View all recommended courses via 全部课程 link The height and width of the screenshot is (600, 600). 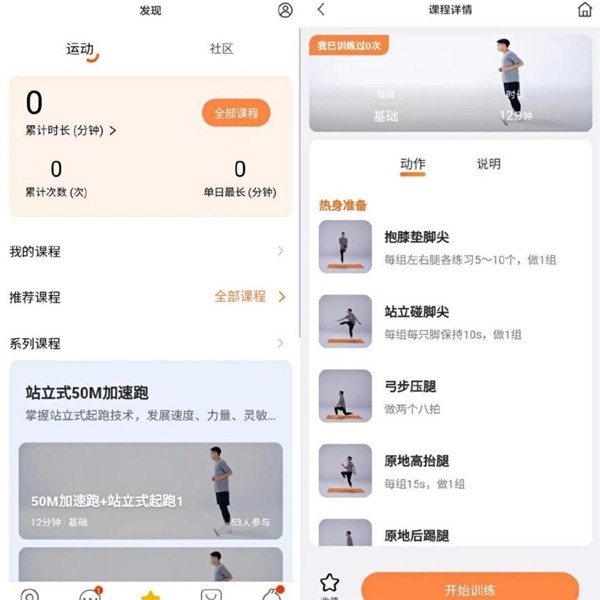point(249,296)
